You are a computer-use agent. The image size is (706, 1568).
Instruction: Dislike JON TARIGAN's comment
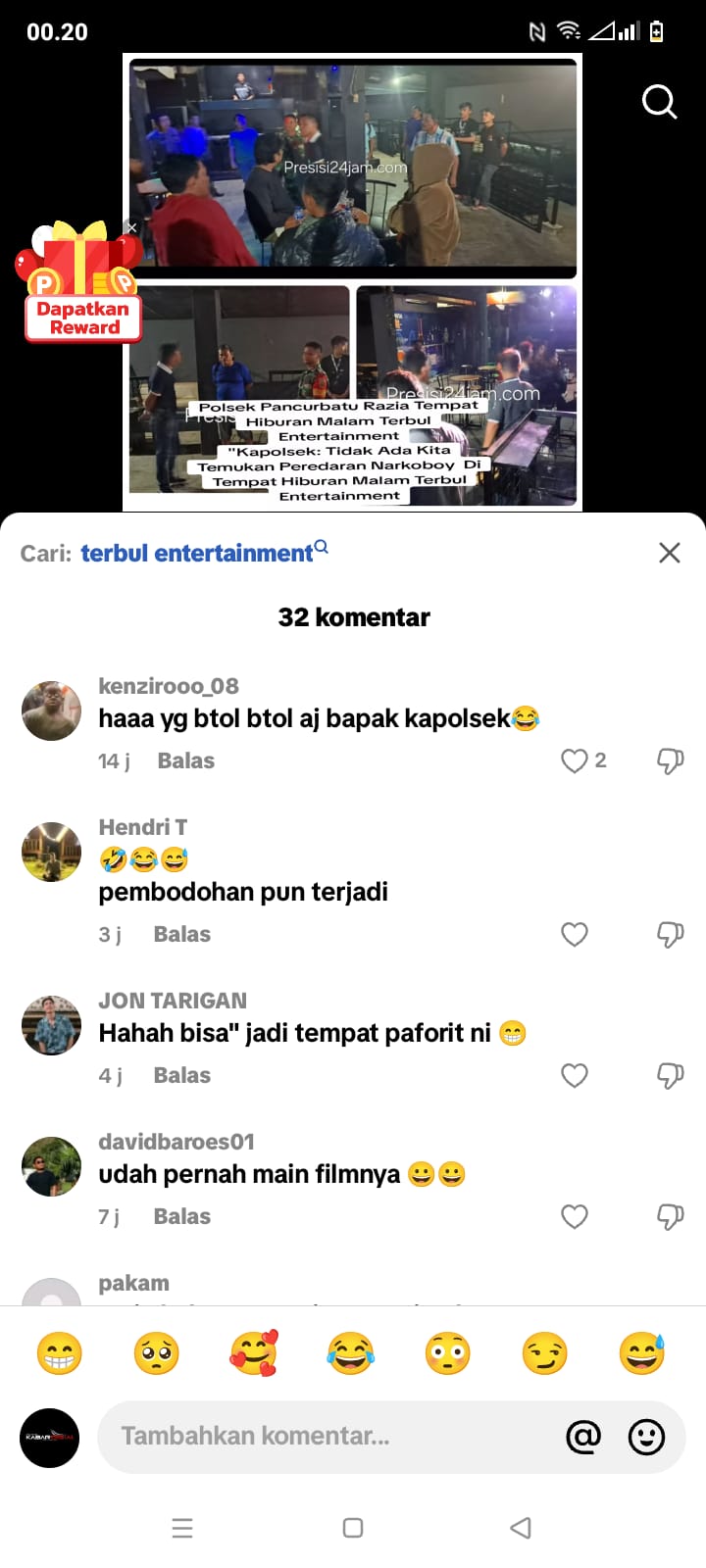(670, 1075)
